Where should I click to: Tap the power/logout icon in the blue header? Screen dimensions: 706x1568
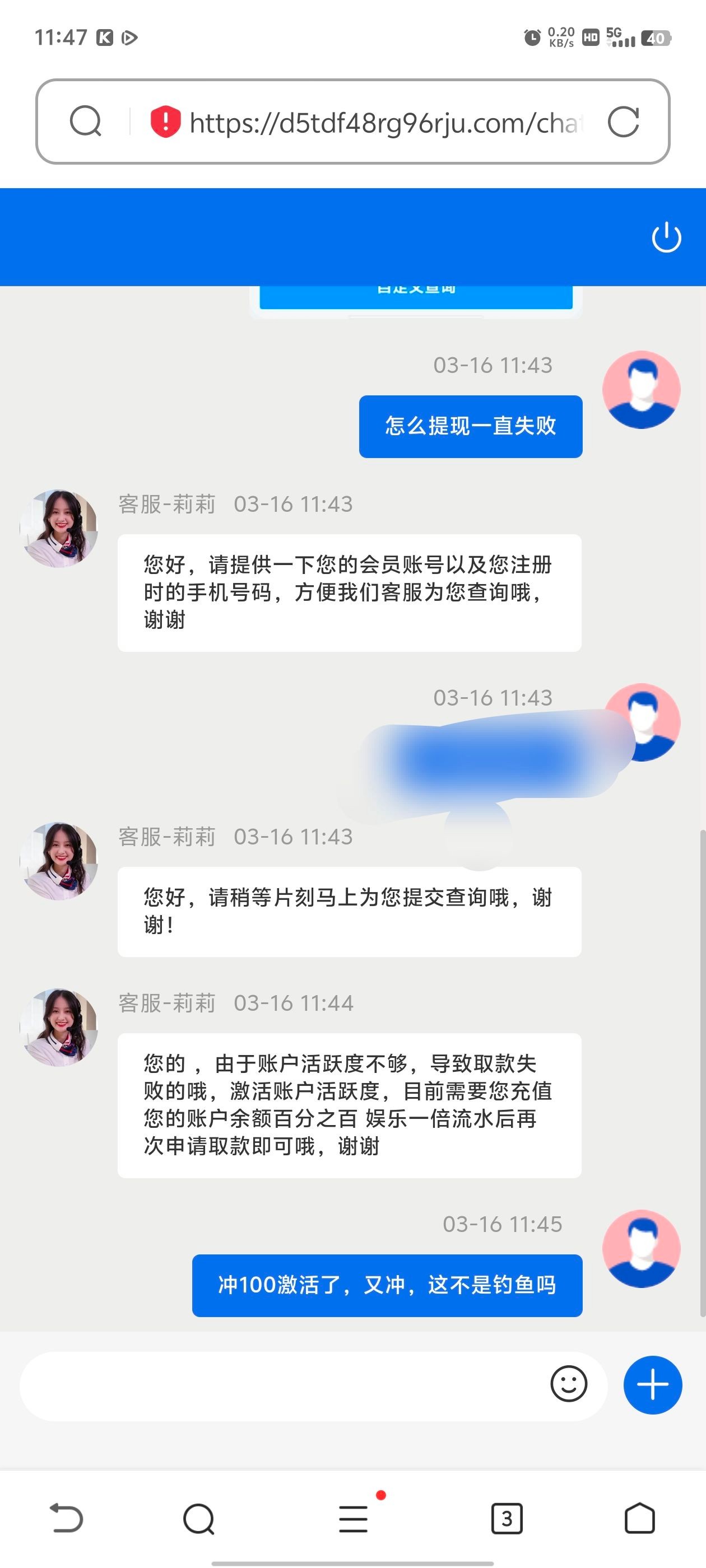[666, 237]
